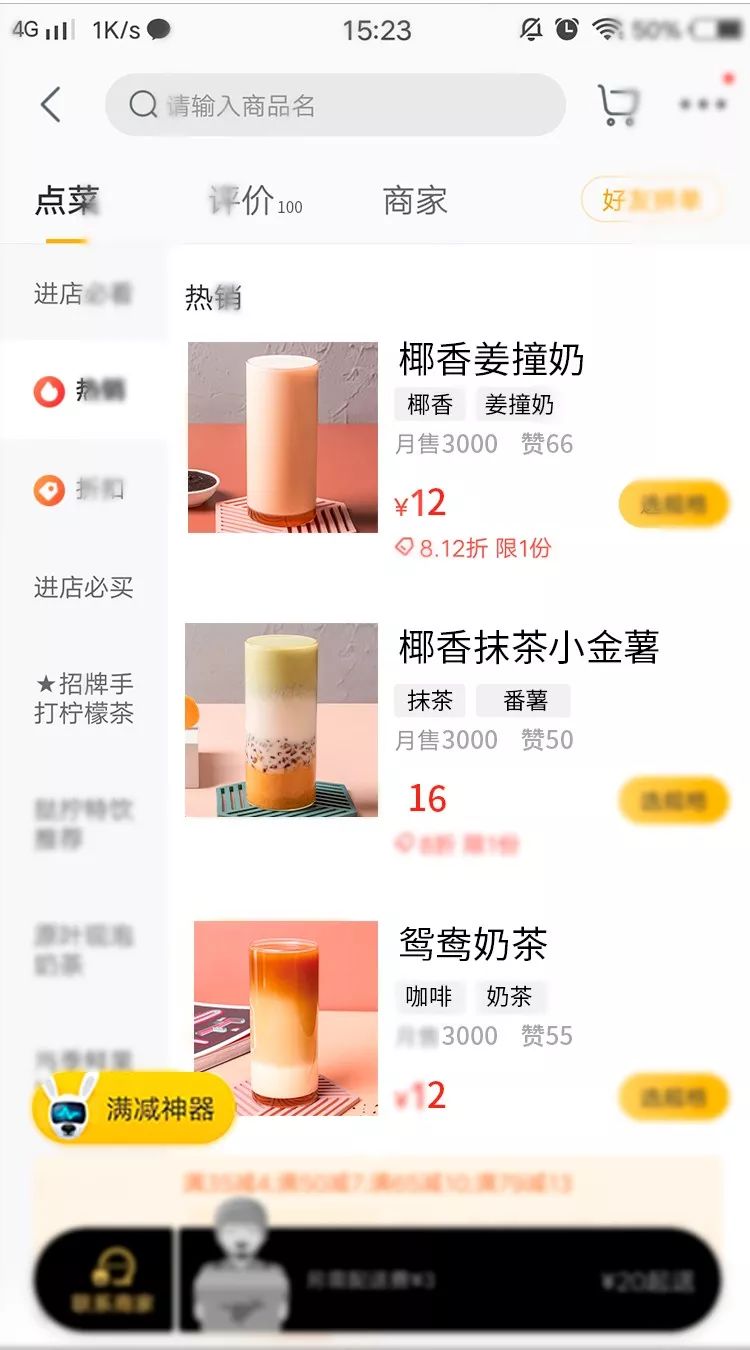750x1350 pixels.
Task: Open the 椰香姜撞奶 product image
Action: tap(283, 437)
